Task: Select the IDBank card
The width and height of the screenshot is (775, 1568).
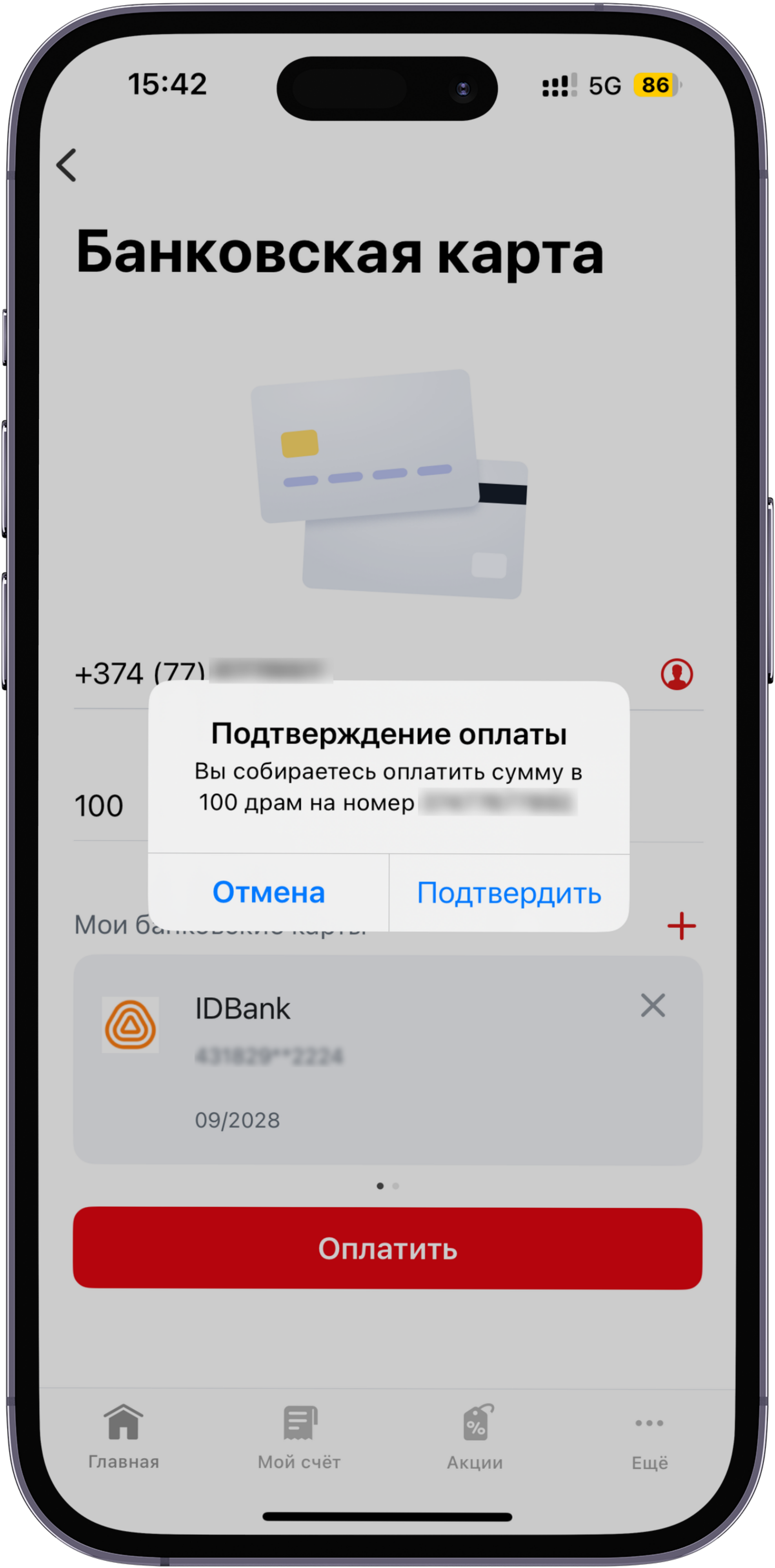Action: 387,1060
